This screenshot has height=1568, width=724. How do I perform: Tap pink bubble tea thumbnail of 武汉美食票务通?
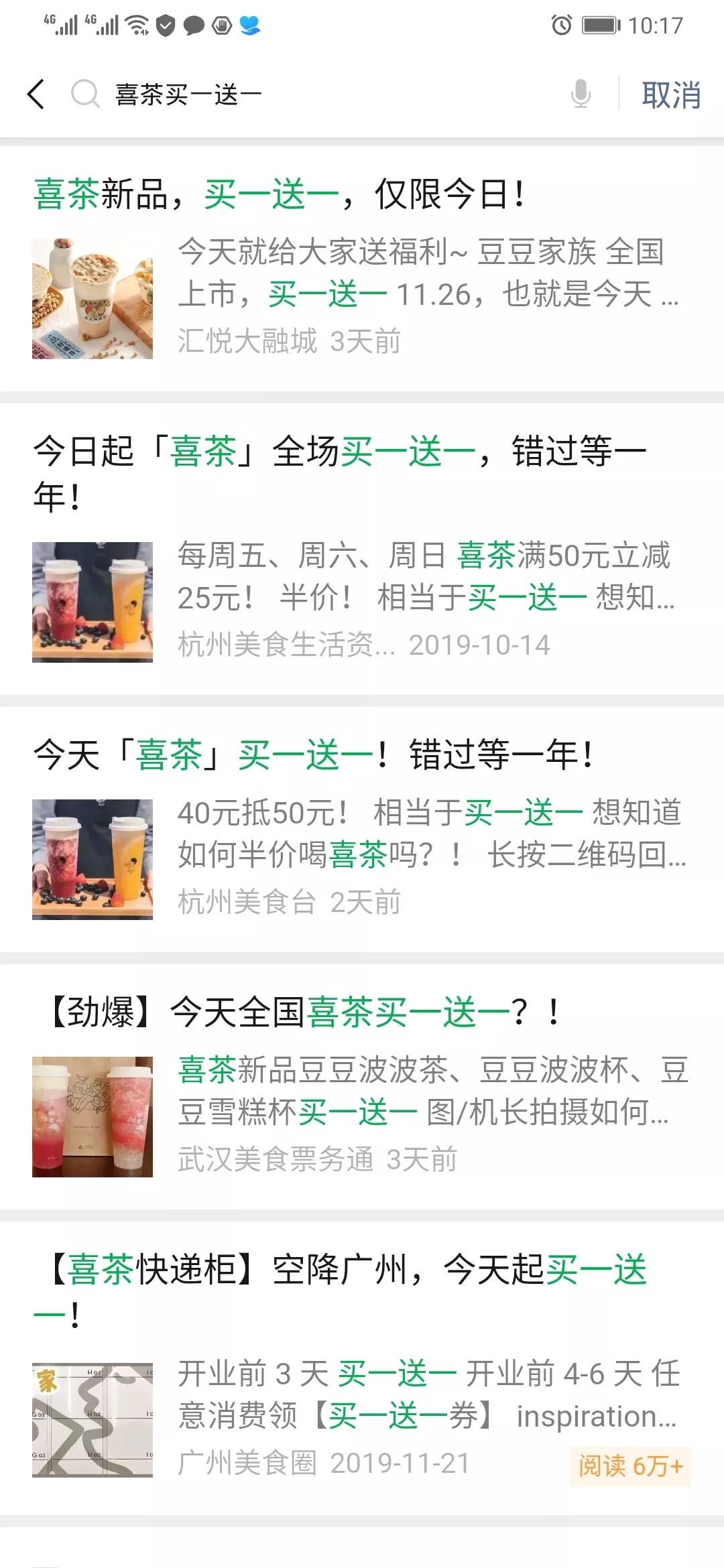click(93, 1112)
